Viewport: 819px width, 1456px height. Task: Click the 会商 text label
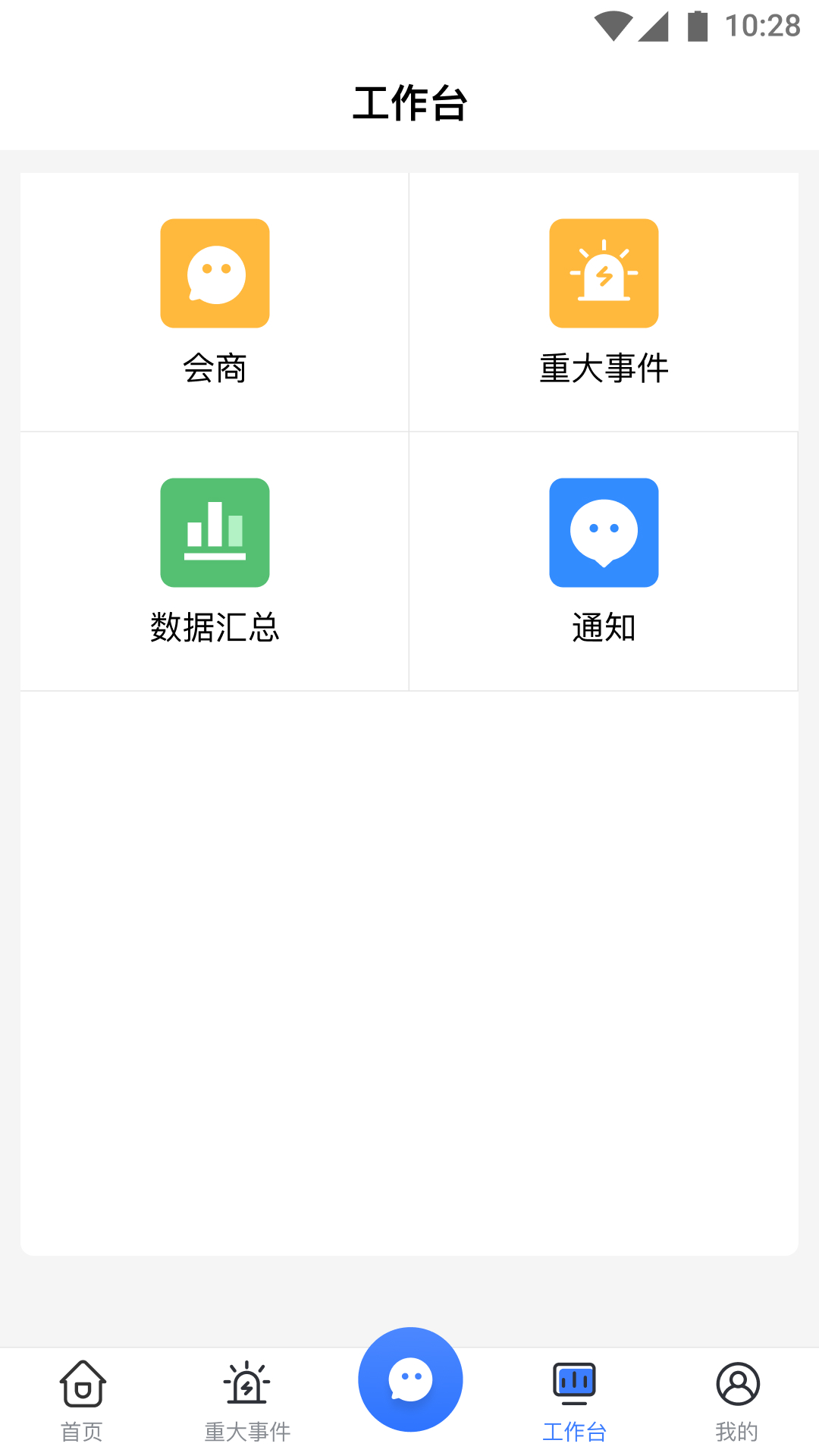pyautogui.click(x=215, y=369)
